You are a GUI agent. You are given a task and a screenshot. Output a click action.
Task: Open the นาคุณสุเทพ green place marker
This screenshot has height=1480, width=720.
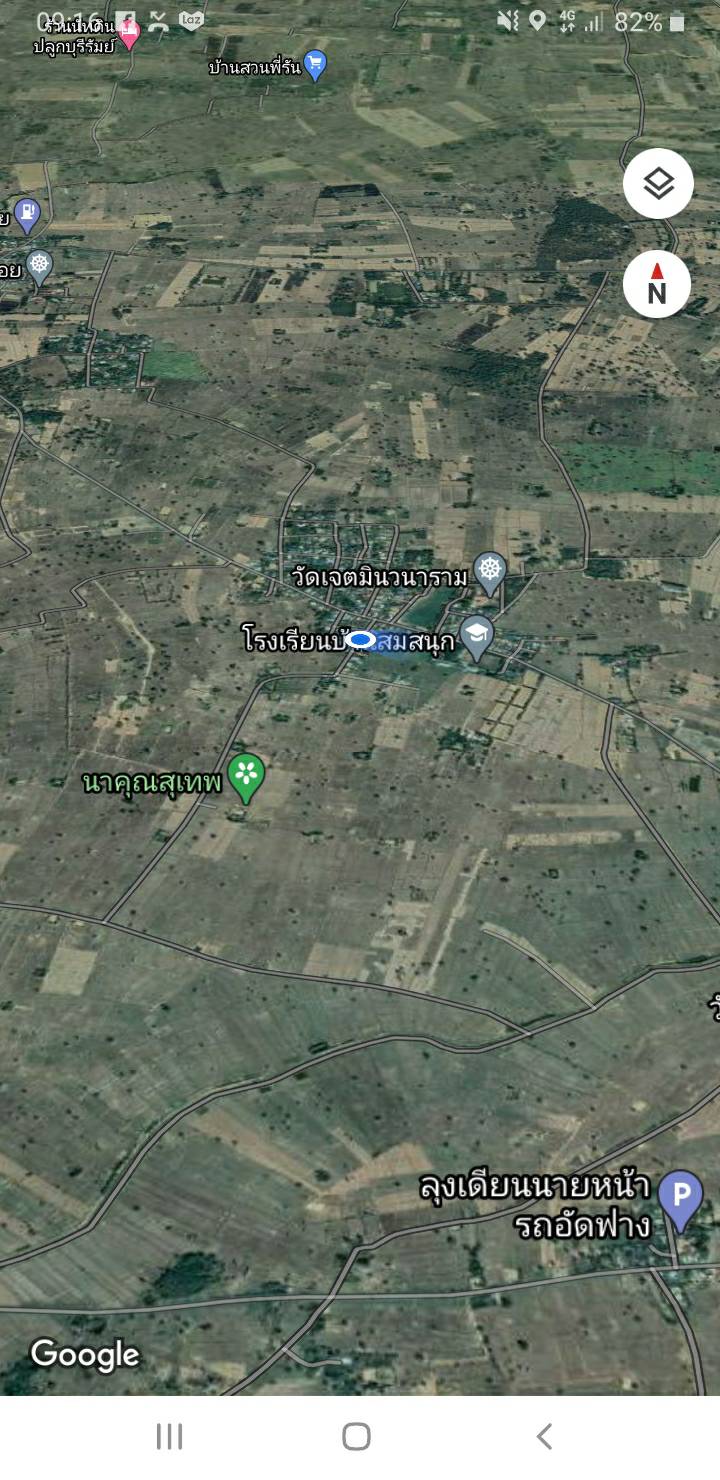click(246, 779)
